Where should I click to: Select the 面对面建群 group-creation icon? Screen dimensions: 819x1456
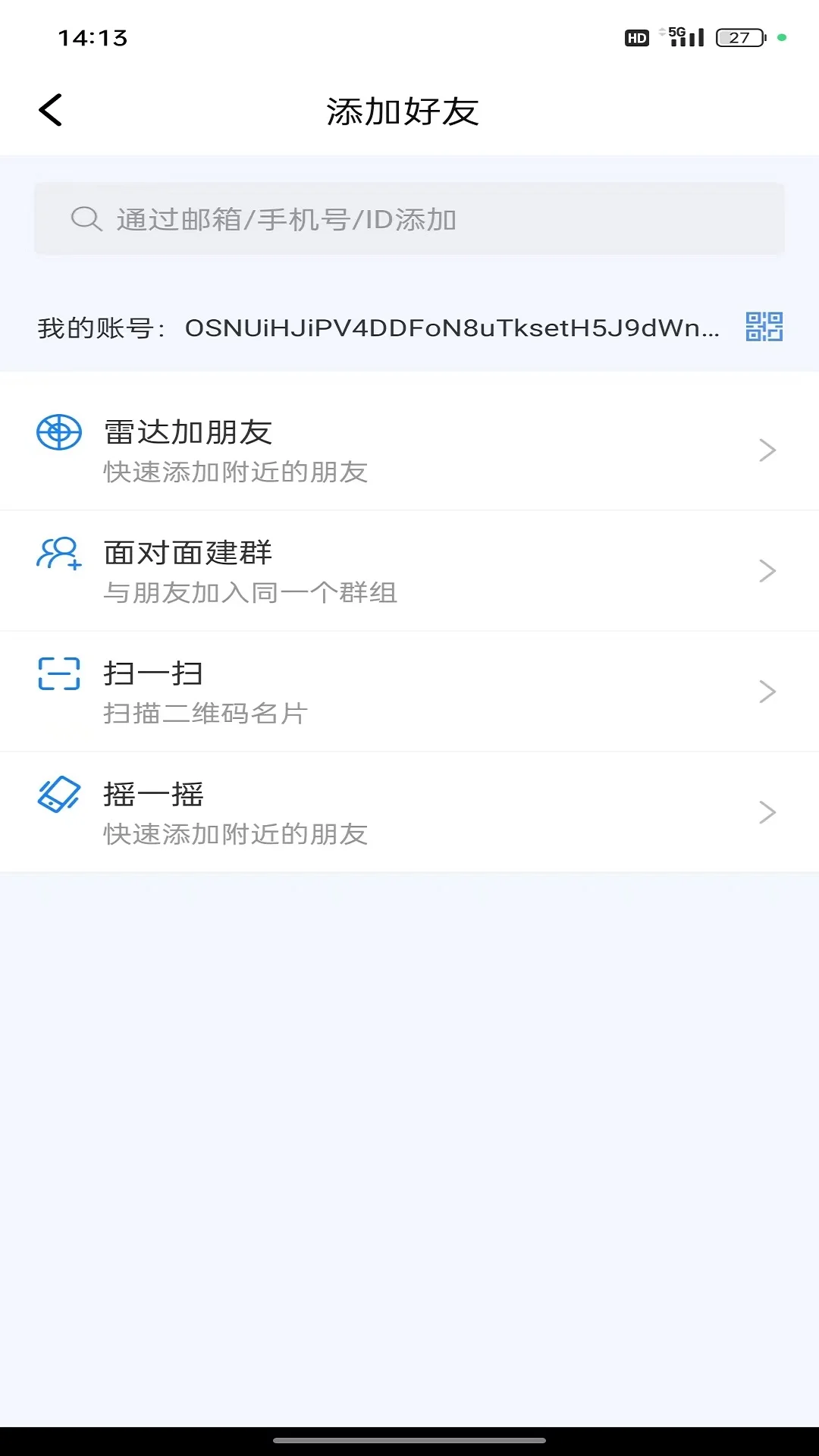[x=58, y=554]
